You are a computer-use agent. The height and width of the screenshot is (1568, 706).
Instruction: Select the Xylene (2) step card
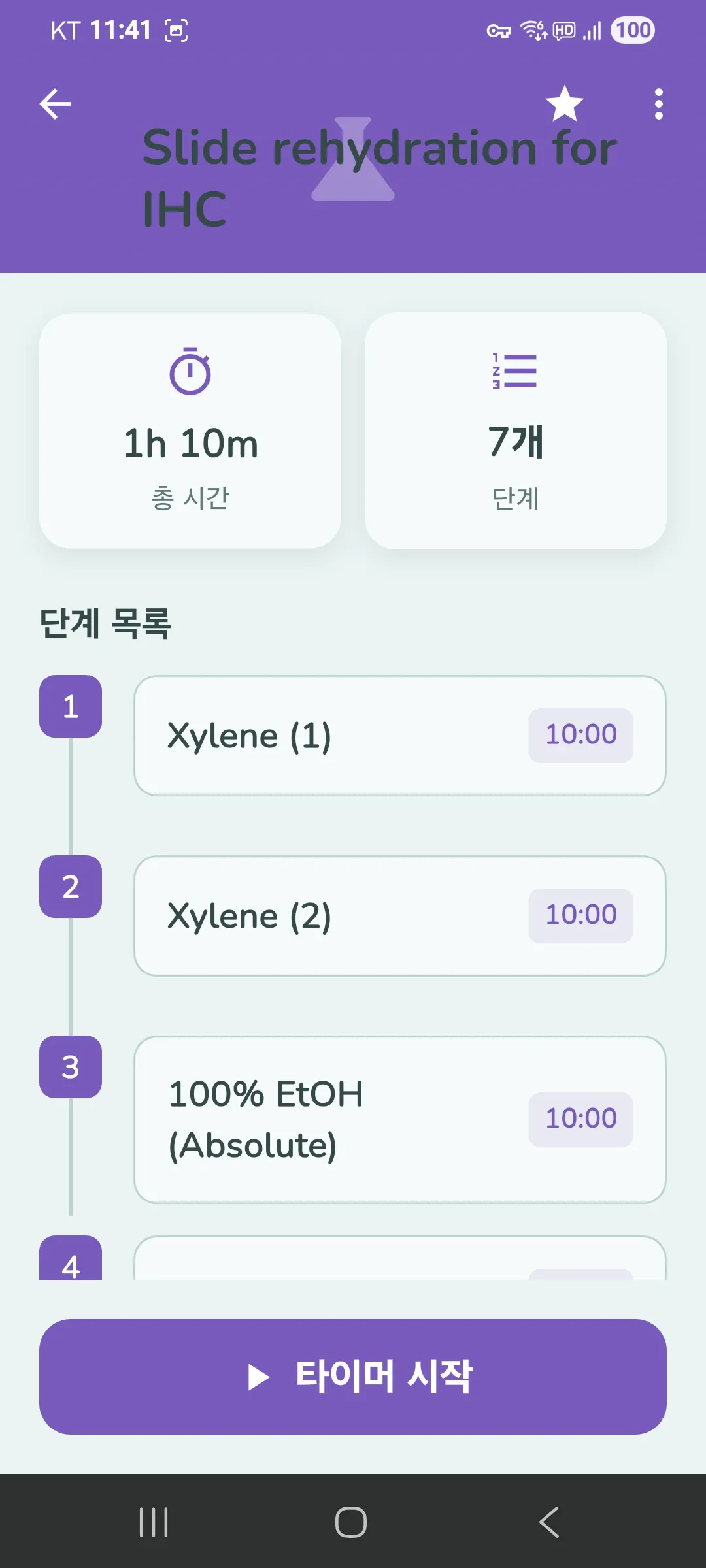(x=400, y=916)
